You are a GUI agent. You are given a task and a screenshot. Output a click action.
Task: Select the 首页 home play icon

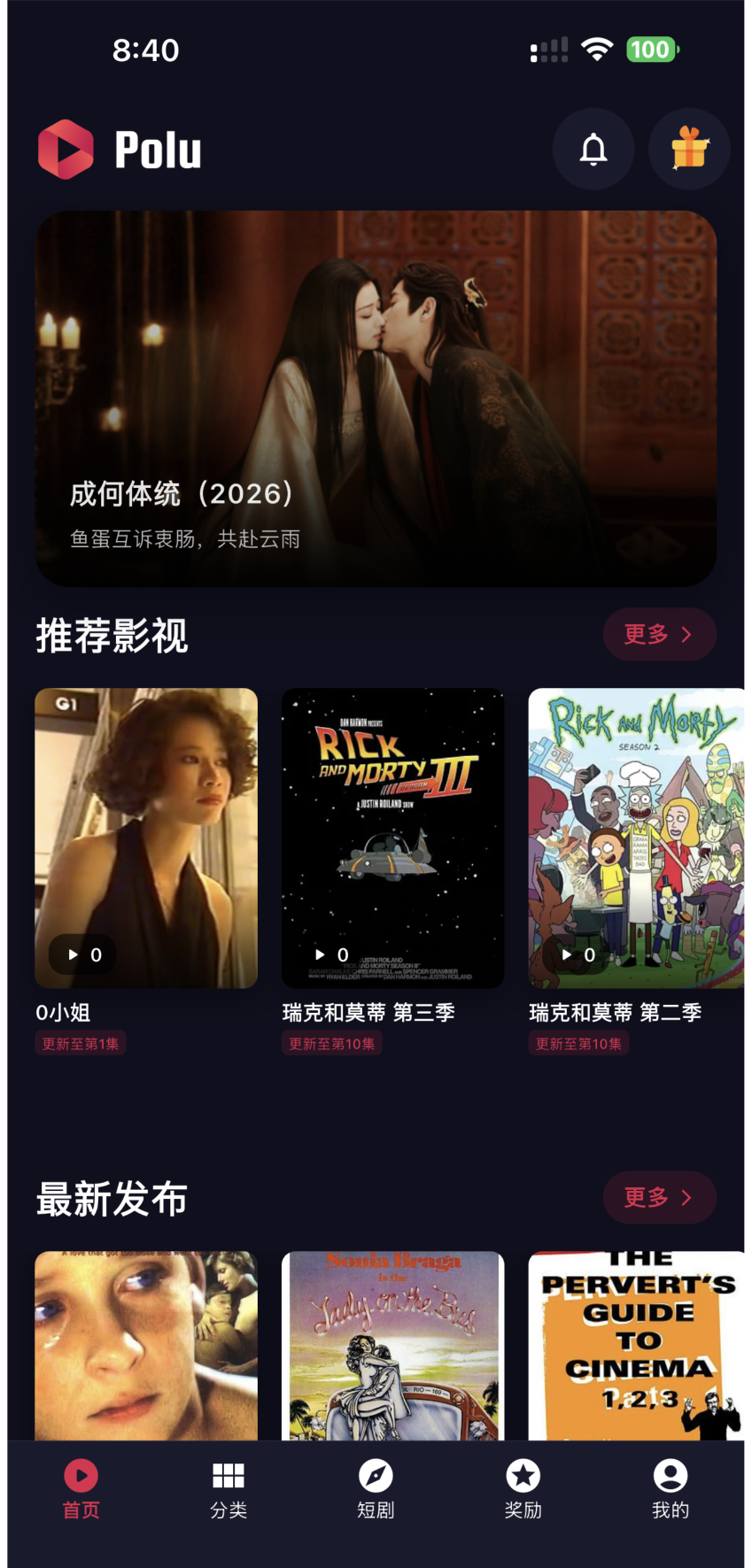tap(81, 1477)
